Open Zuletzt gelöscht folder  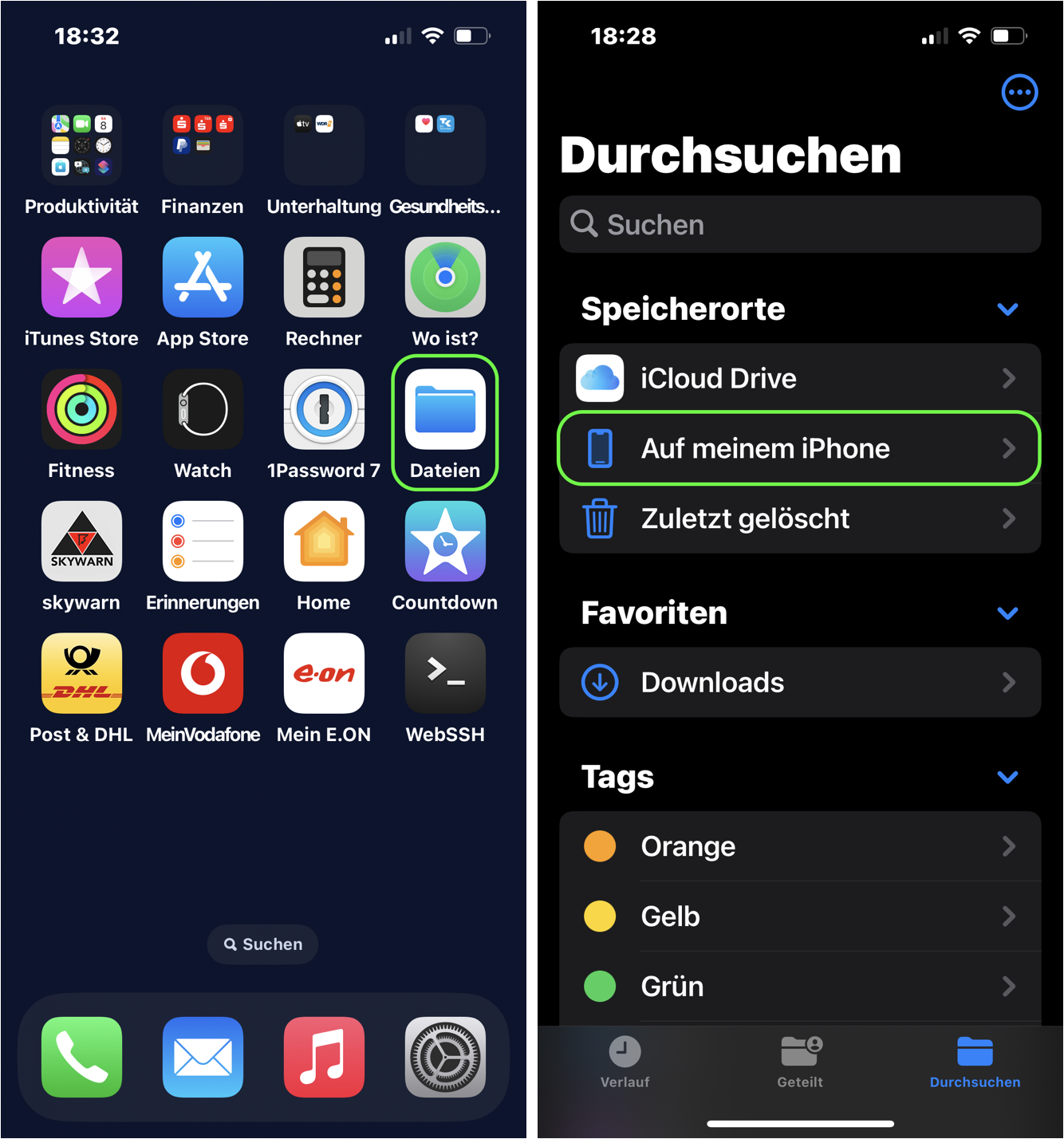tap(799, 518)
